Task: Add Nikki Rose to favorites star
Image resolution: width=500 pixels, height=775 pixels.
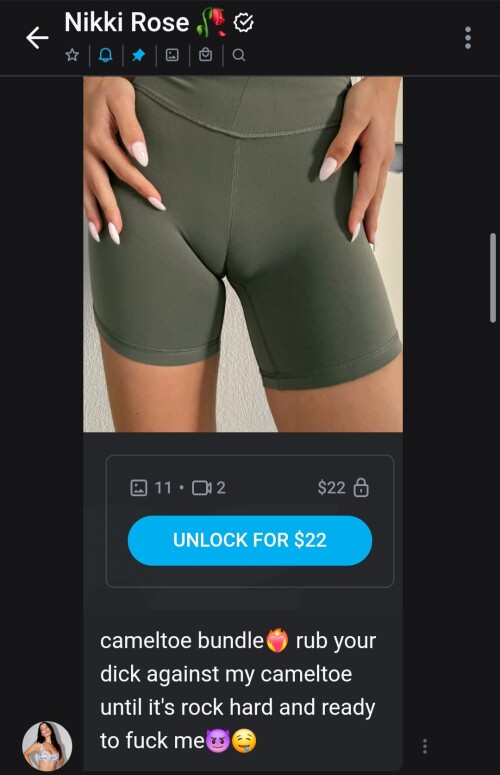Action: coord(72,55)
